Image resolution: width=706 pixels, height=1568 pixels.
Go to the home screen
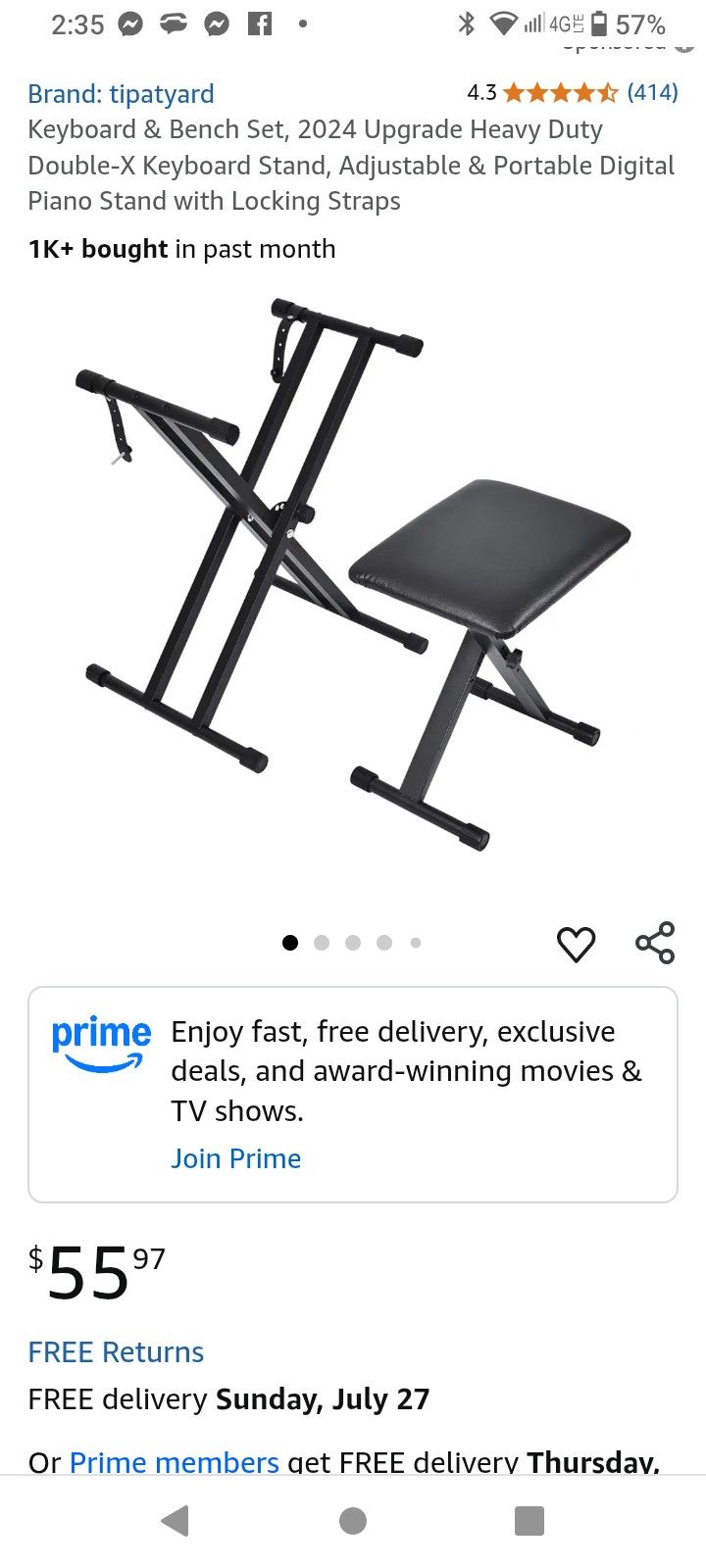353,1521
